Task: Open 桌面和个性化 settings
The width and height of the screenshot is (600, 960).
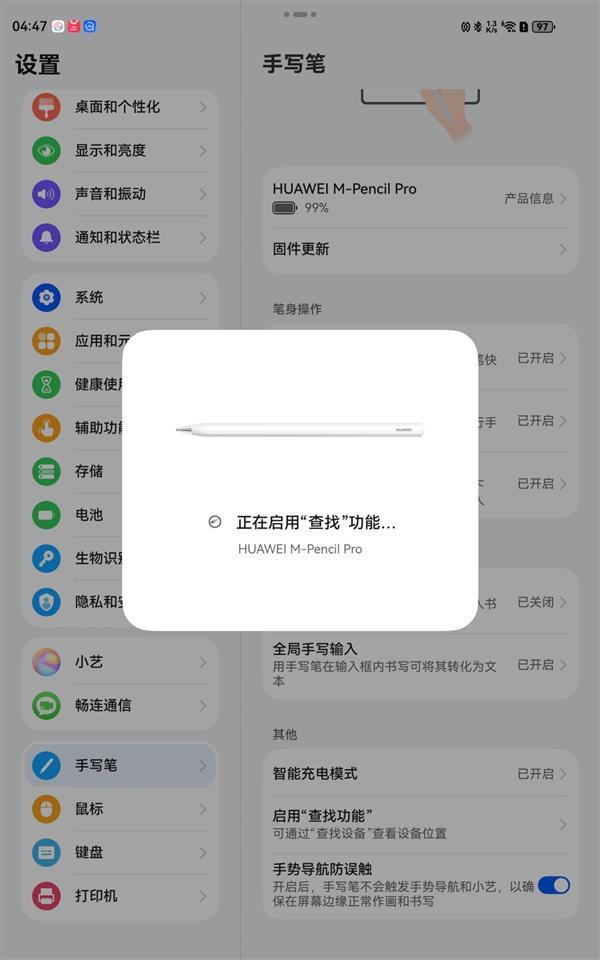Action: click(120, 107)
